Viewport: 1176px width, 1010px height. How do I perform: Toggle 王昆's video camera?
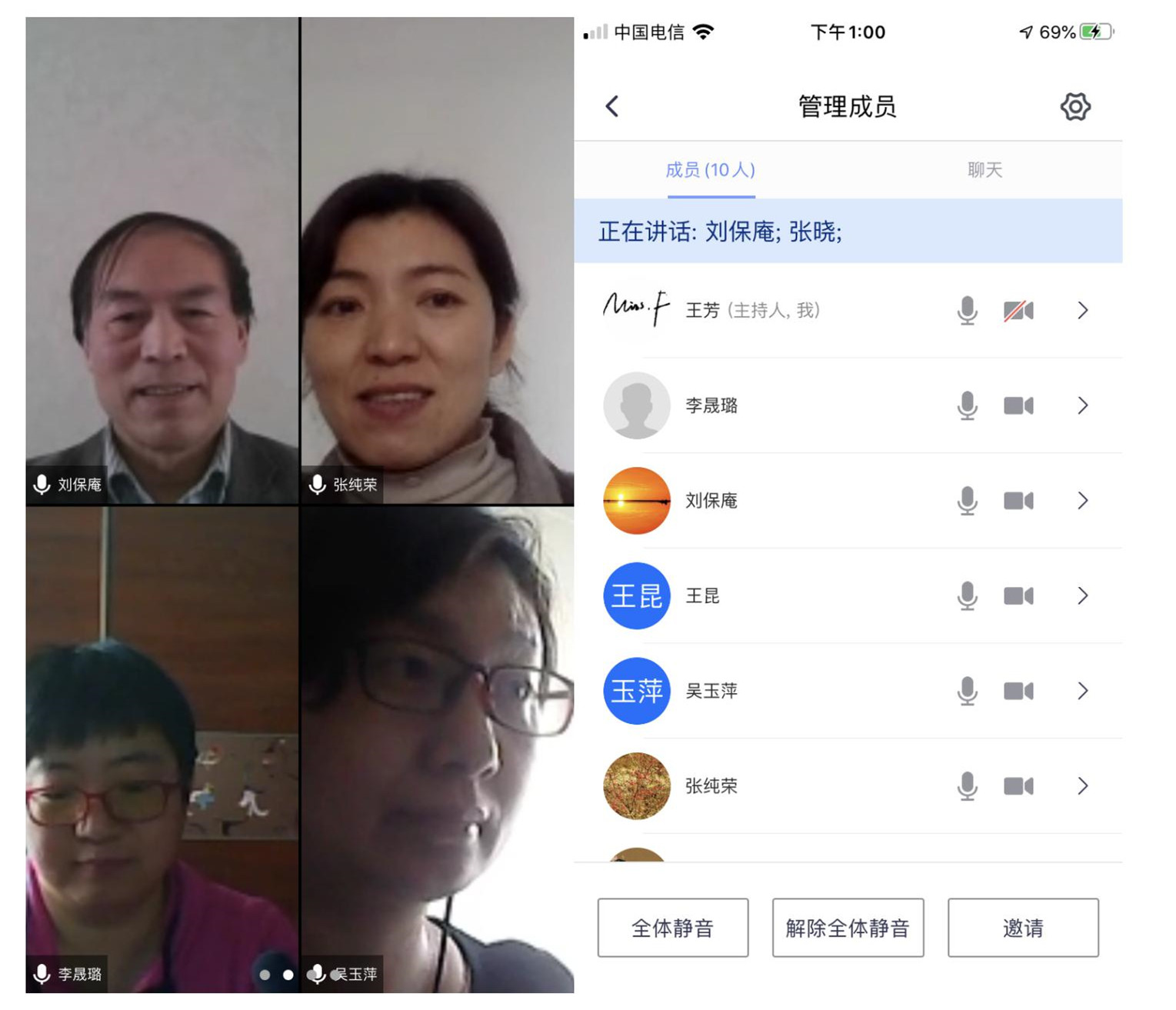tap(1018, 596)
